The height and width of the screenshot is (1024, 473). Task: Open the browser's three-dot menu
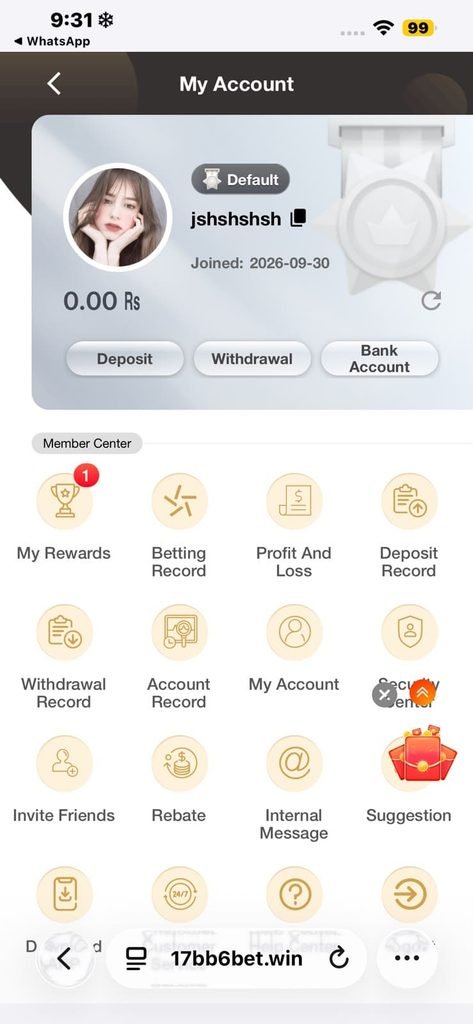[407, 958]
